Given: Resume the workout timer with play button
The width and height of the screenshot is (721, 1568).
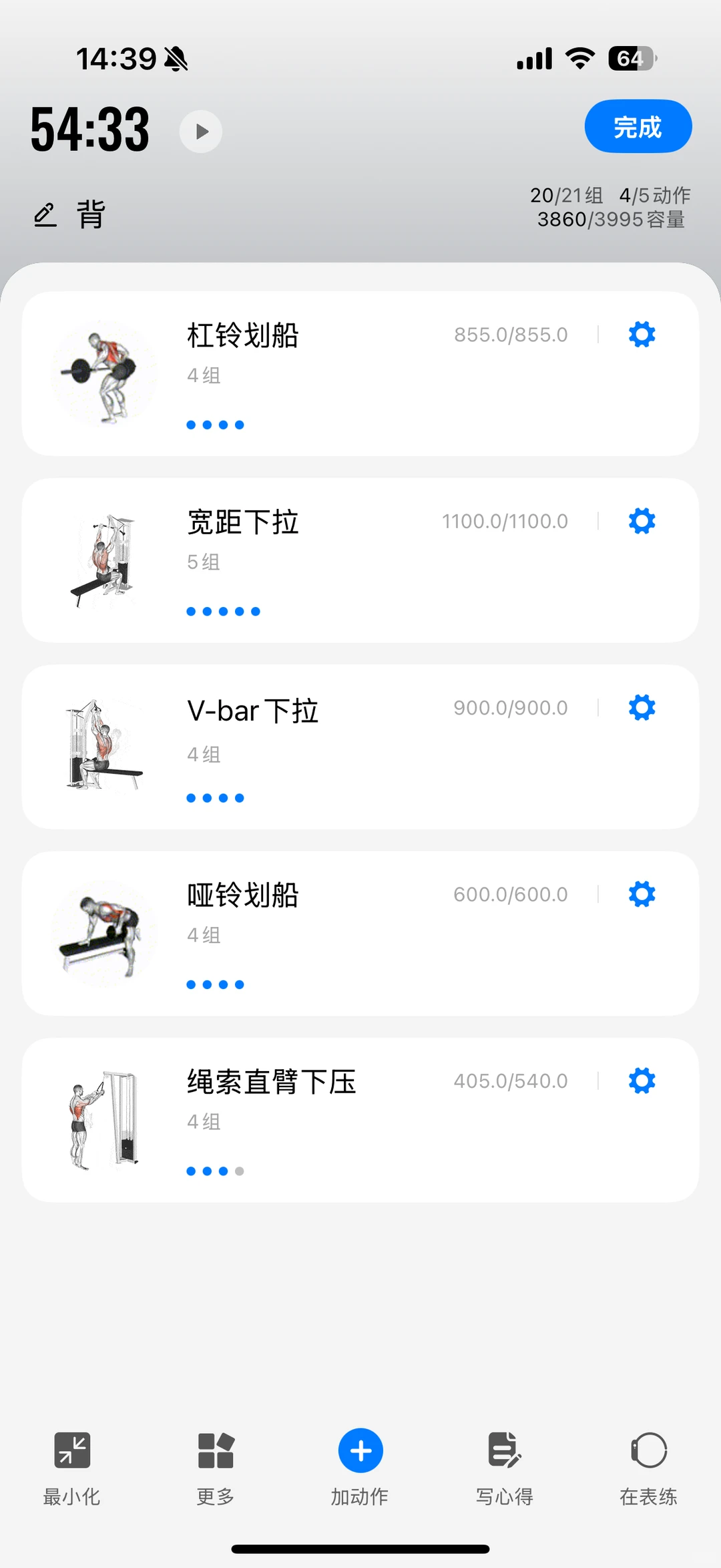Looking at the screenshot, I should pyautogui.click(x=201, y=132).
